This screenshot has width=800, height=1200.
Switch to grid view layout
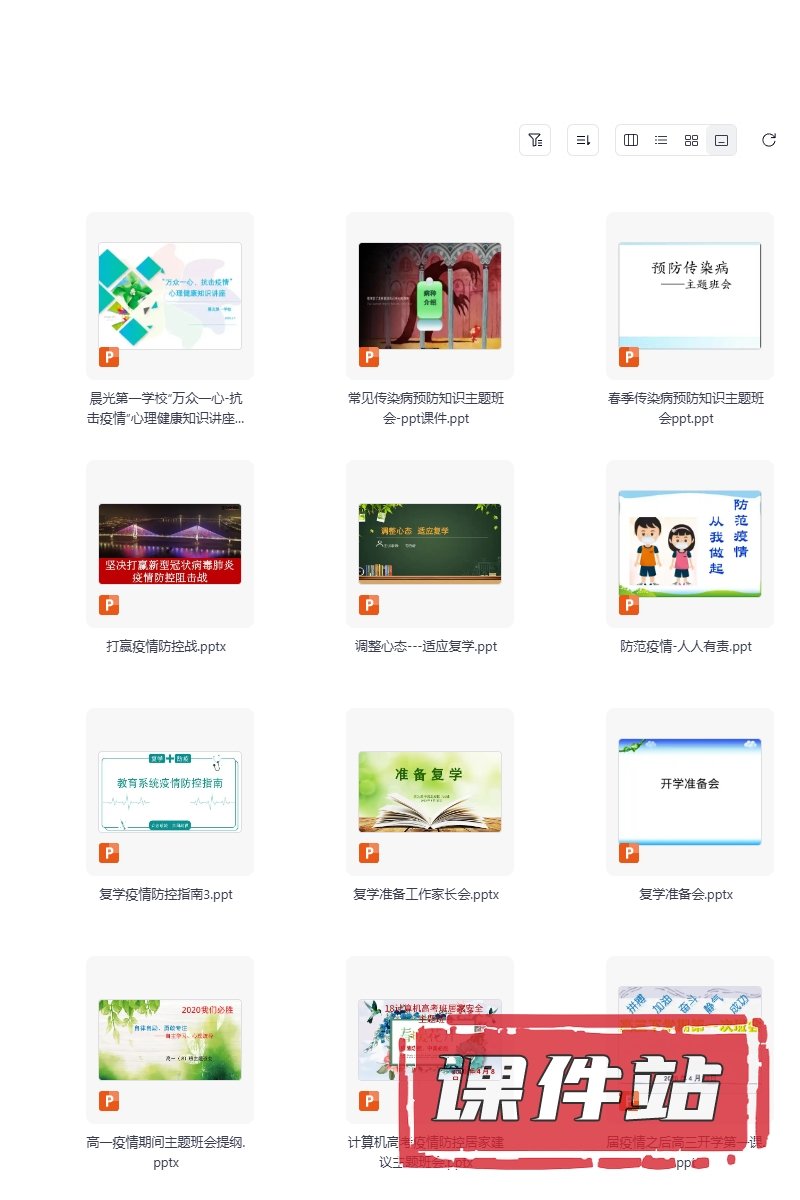pyautogui.click(x=691, y=140)
